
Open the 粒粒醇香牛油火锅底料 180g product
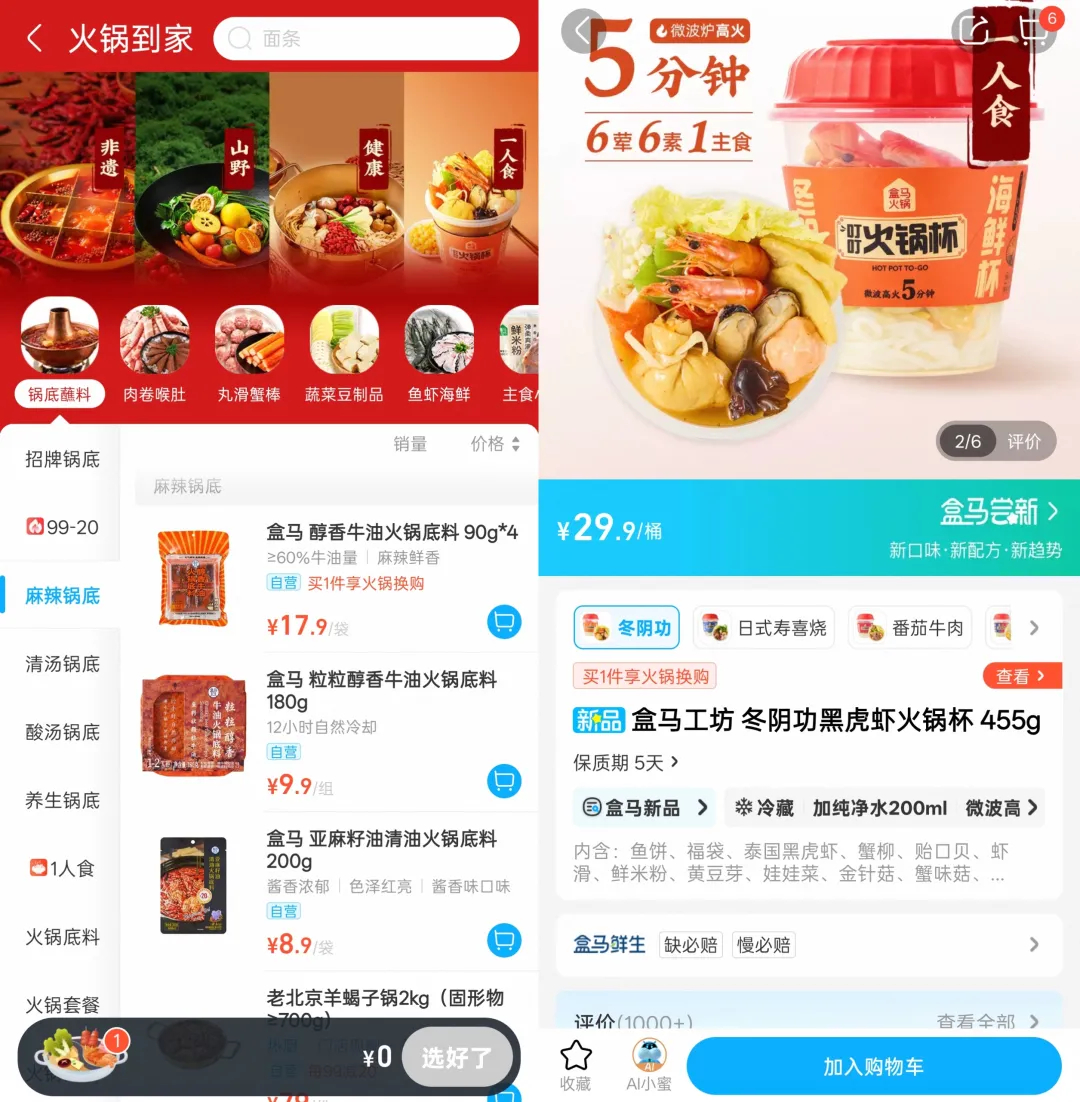(x=381, y=690)
